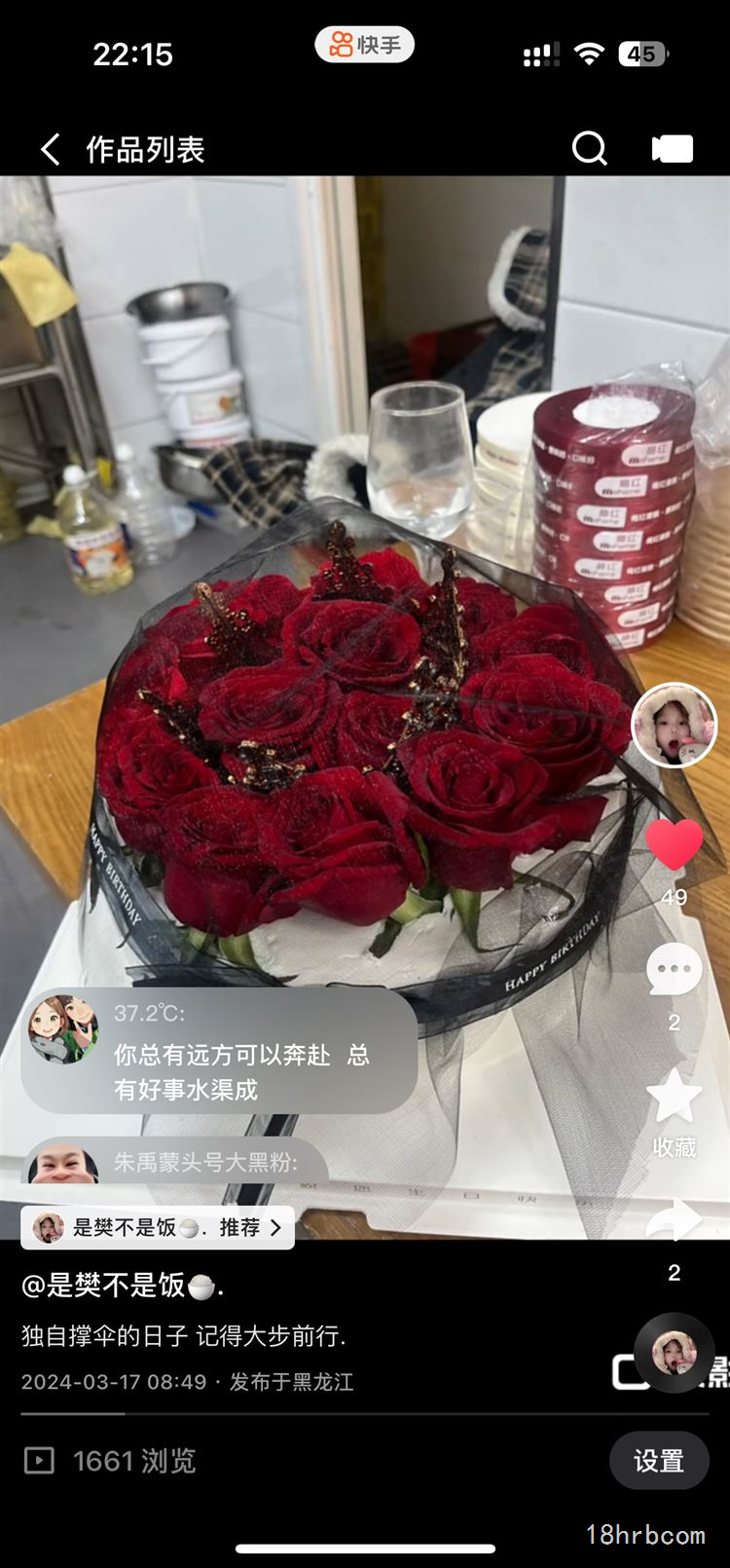This screenshot has height=1568, width=730.
Task: Open the author's avatar profile
Action: coord(674,726)
